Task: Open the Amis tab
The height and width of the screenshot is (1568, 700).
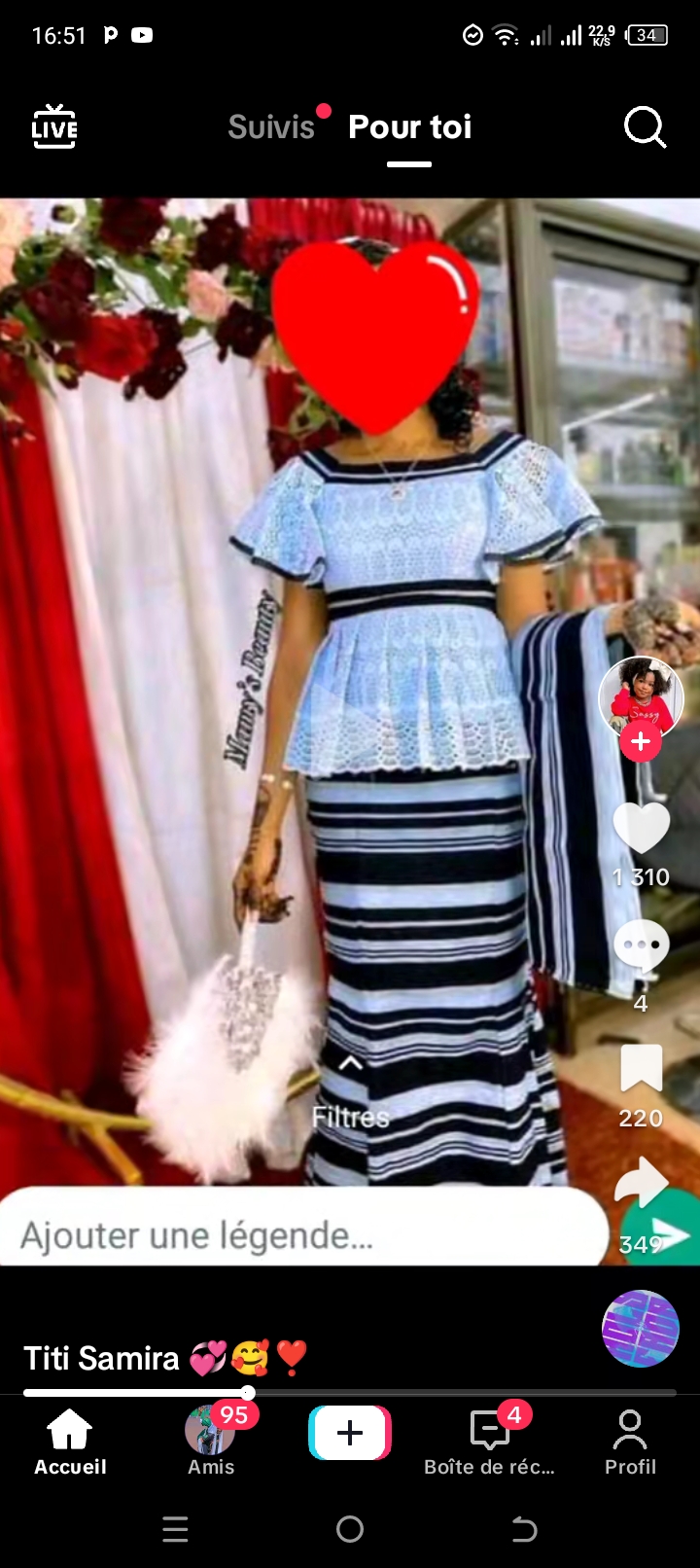Action: tap(211, 1443)
